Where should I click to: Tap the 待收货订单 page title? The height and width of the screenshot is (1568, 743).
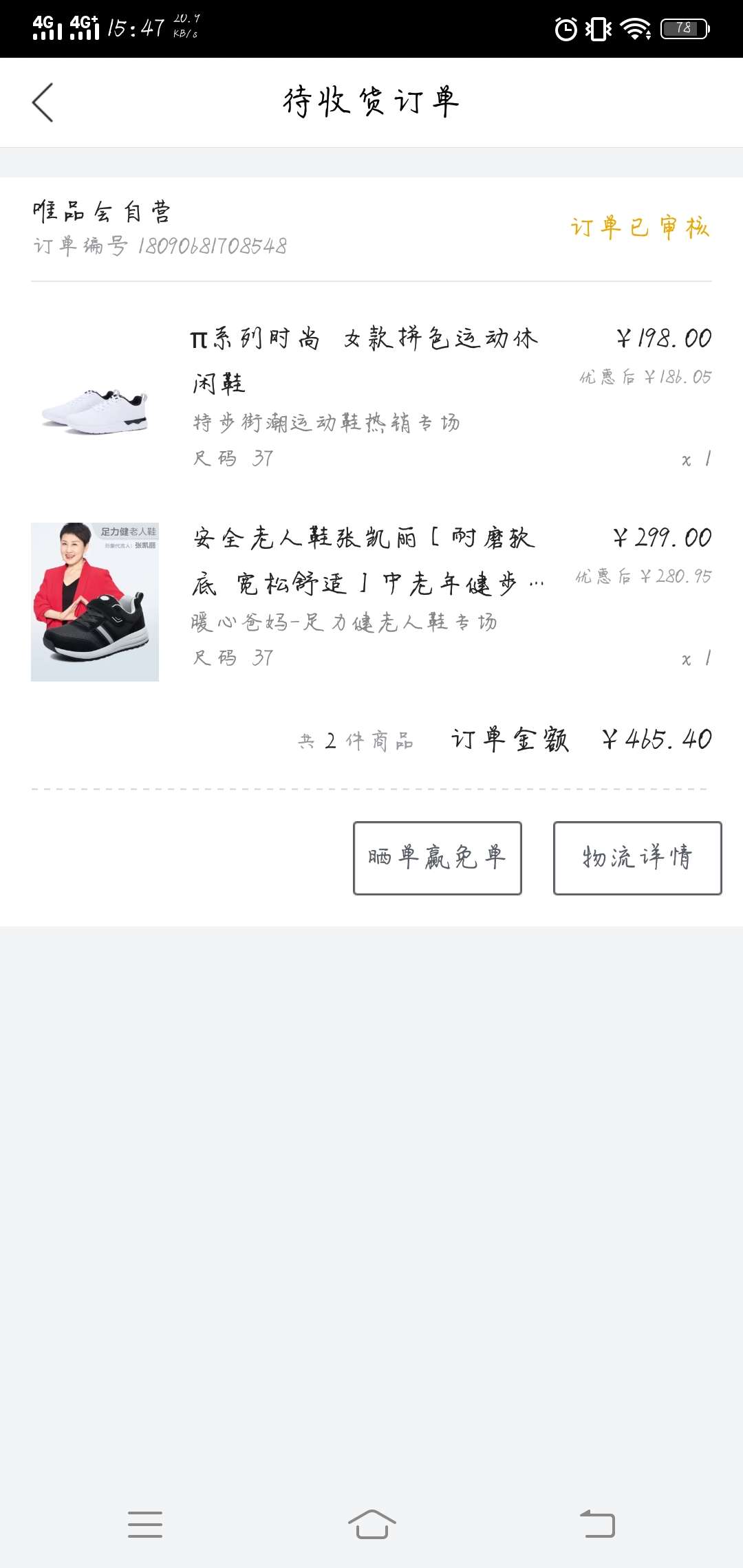click(x=371, y=100)
